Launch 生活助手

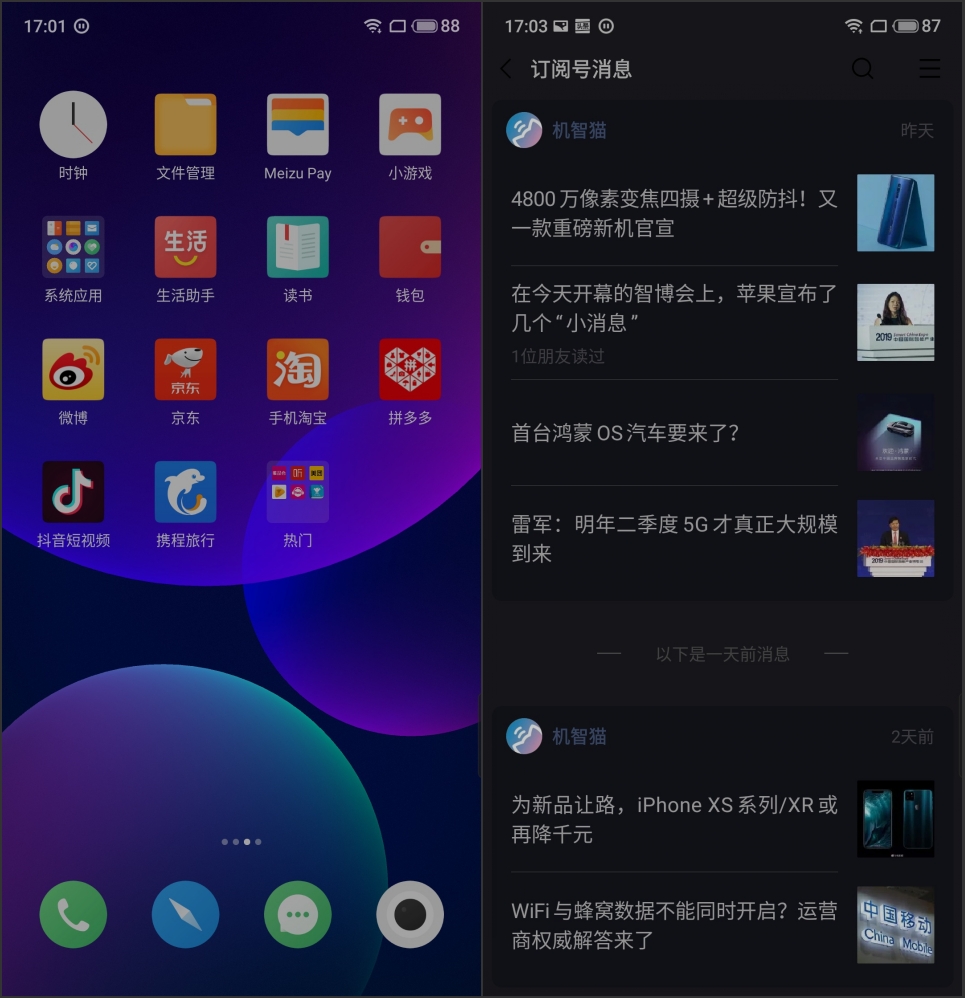185,248
